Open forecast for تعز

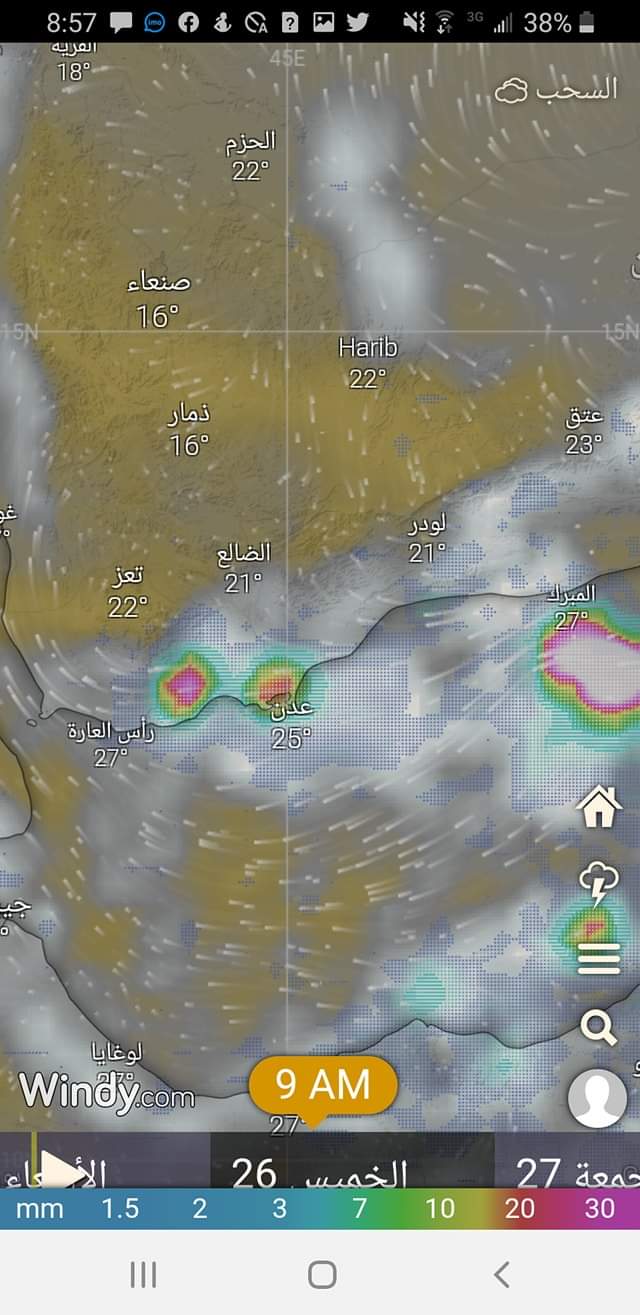[x=128, y=592]
